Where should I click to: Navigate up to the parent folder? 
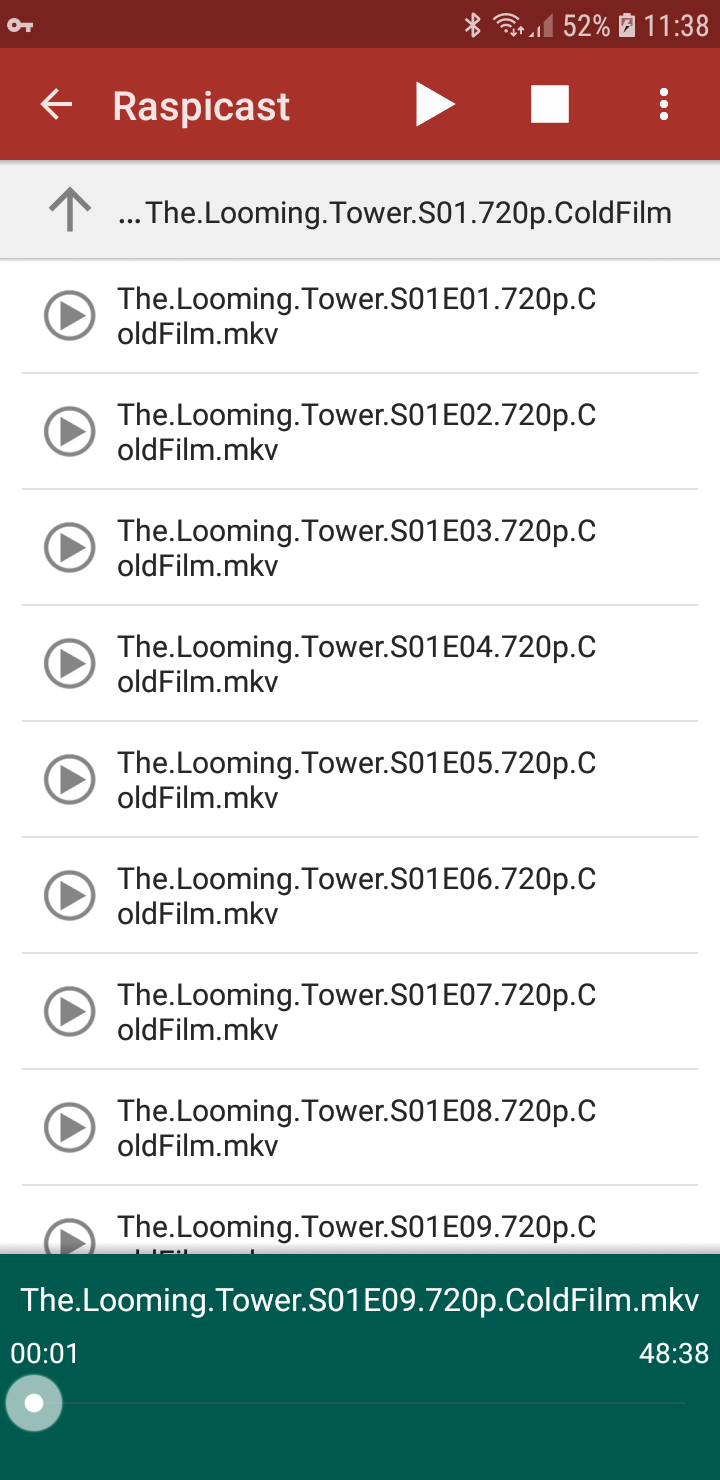click(70, 212)
